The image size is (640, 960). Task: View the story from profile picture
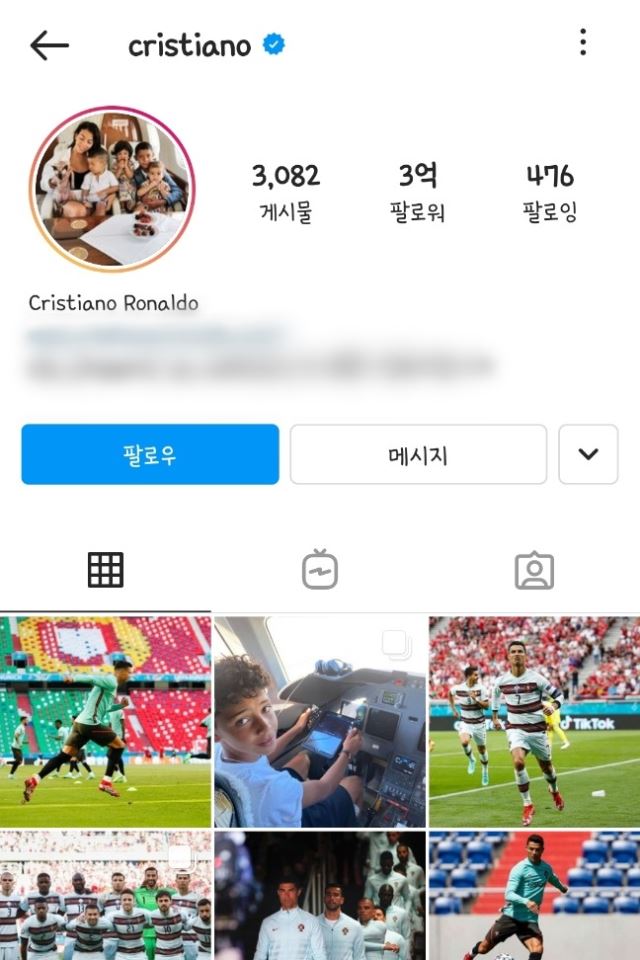point(112,190)
